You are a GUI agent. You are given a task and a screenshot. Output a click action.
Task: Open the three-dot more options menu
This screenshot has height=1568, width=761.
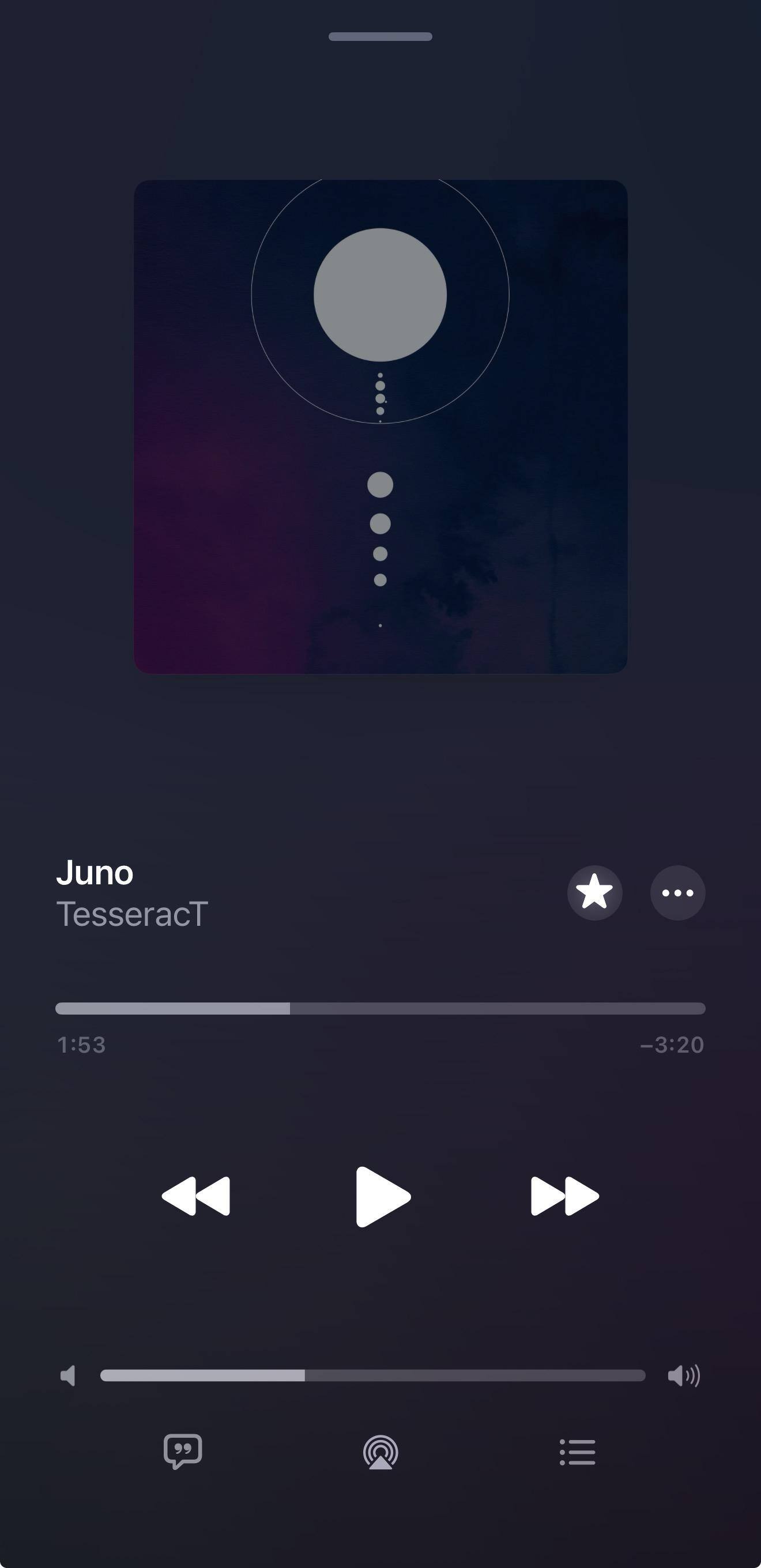[677, 893]
